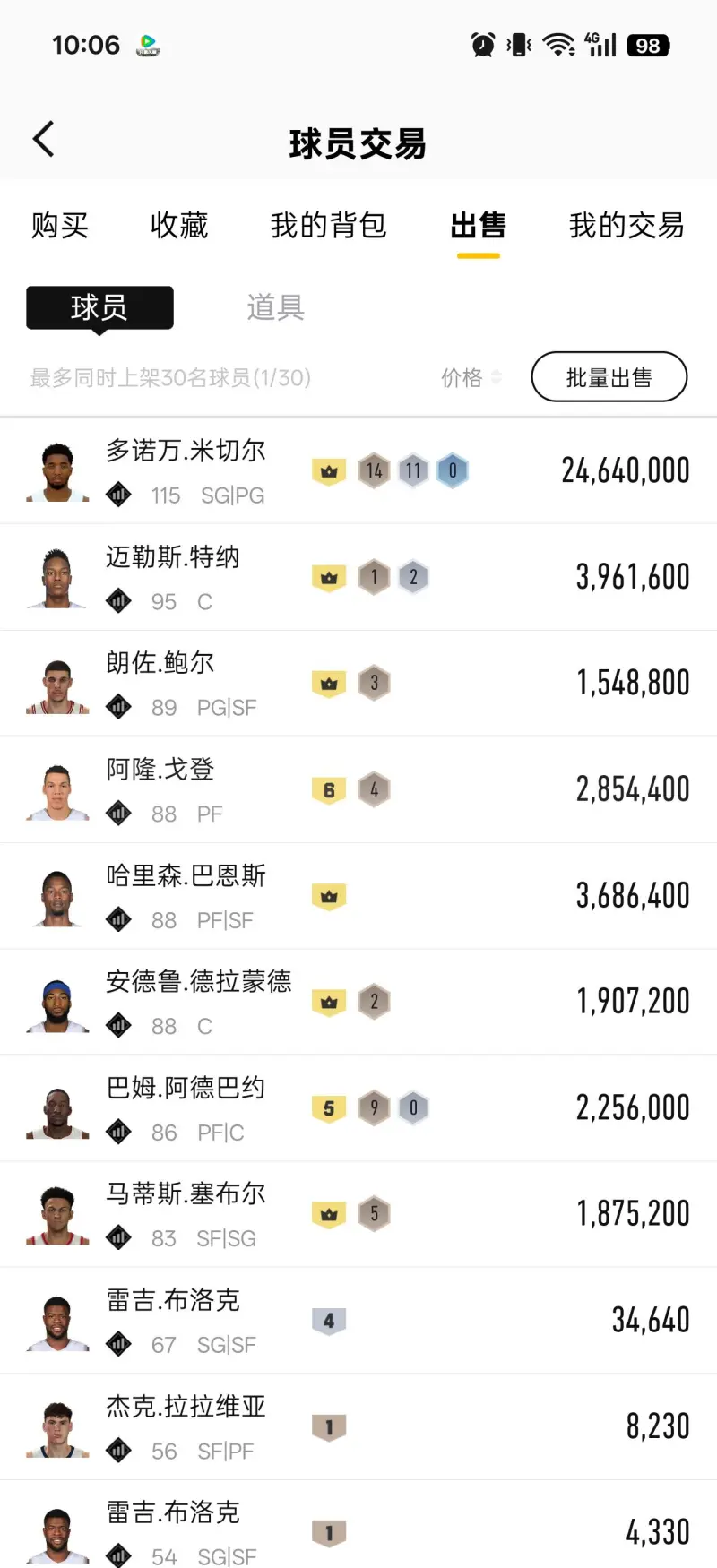Image resolution: width=717 pixels, height=1568 pixels.
Task: Open 哈里森.巴恩斯 player row
Action: pos(358,895)
